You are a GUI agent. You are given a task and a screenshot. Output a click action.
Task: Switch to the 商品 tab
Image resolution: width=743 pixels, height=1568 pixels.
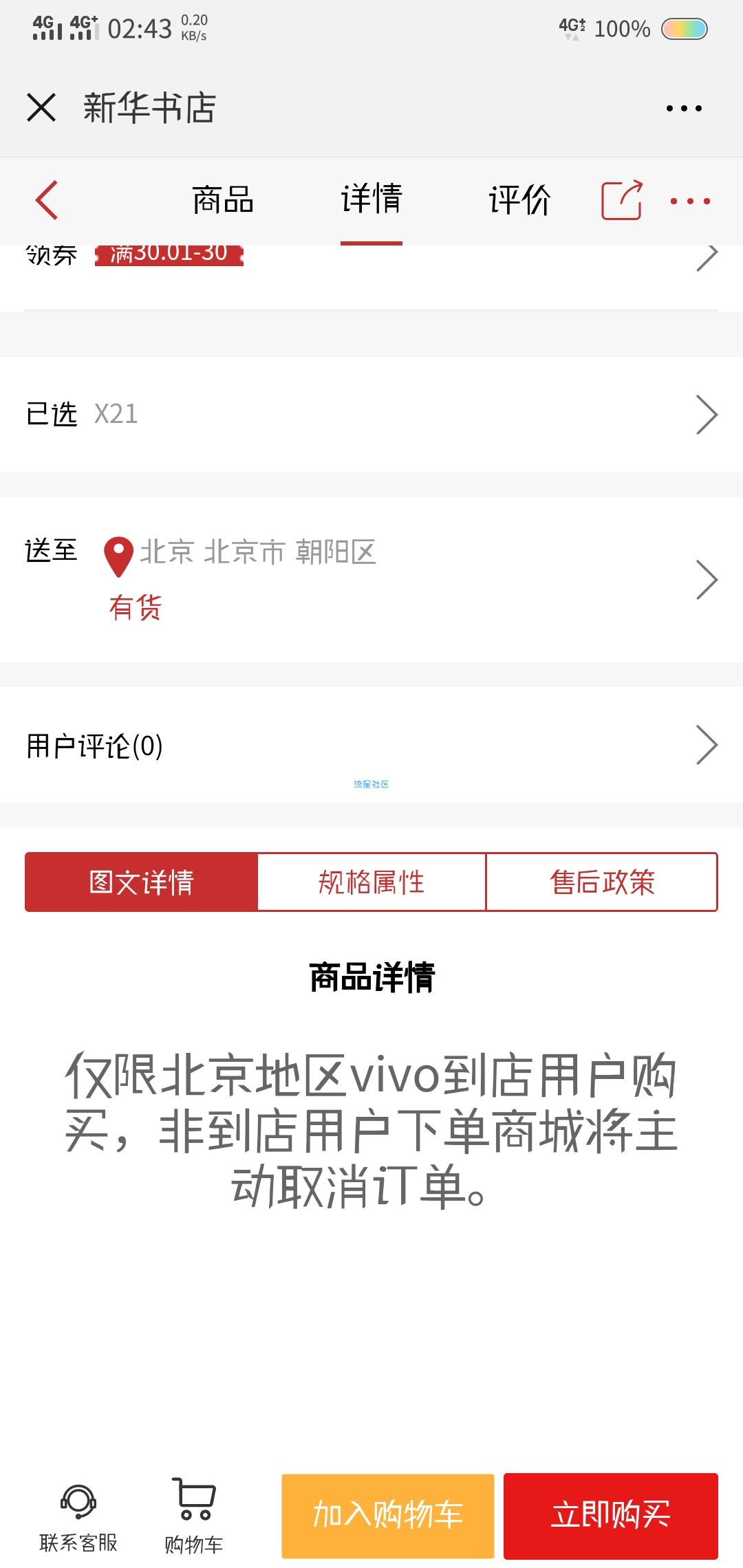point(223,200)
